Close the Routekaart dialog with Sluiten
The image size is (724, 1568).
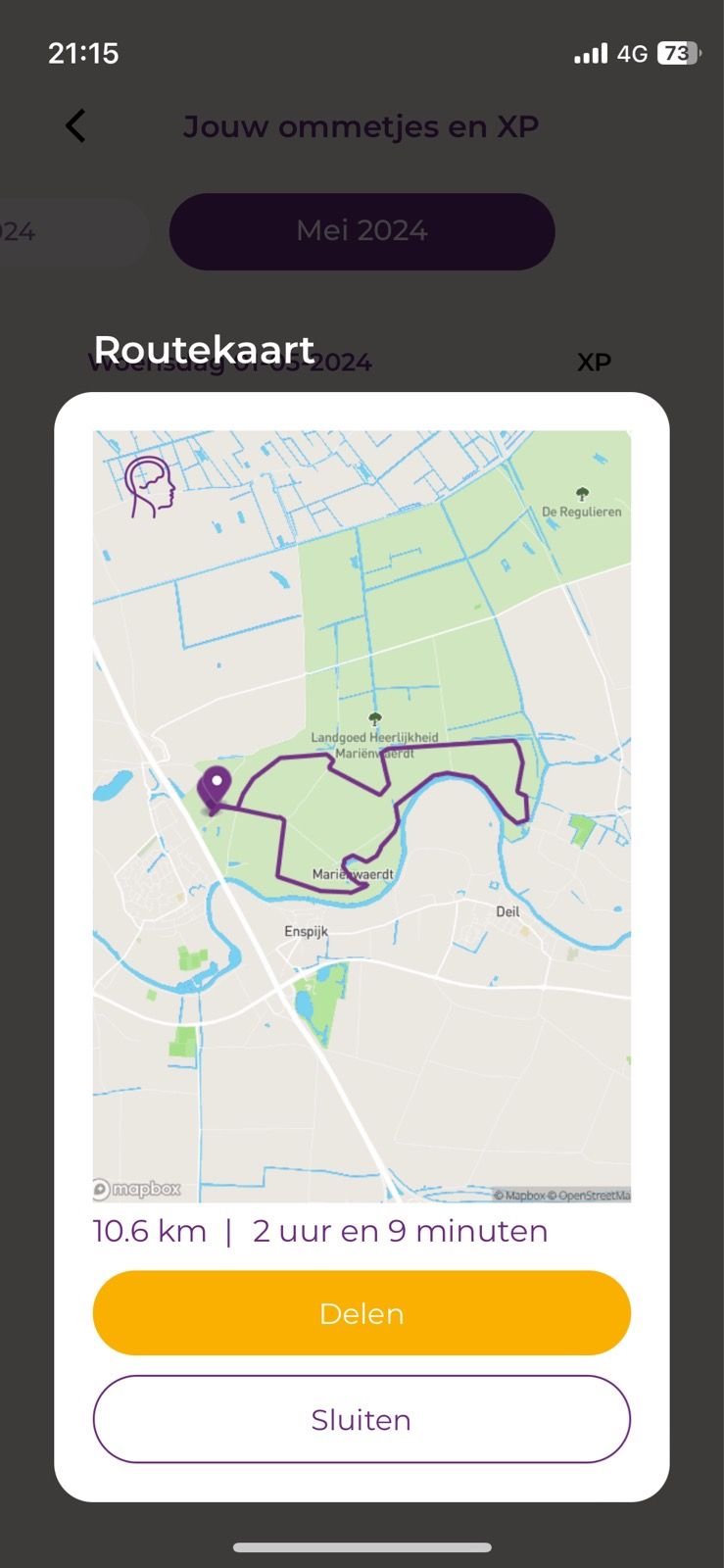tap(362, 1419)
